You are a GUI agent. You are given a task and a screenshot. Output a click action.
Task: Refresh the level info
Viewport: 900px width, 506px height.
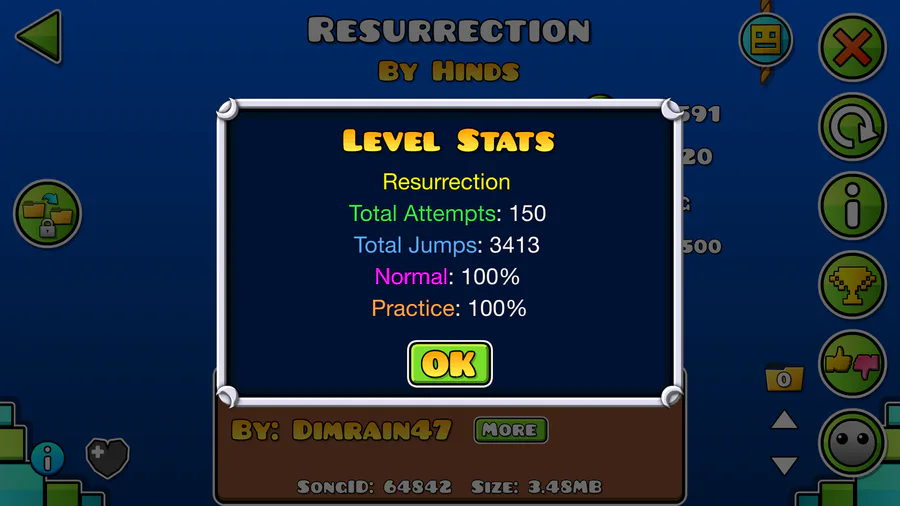coord(853,127)
